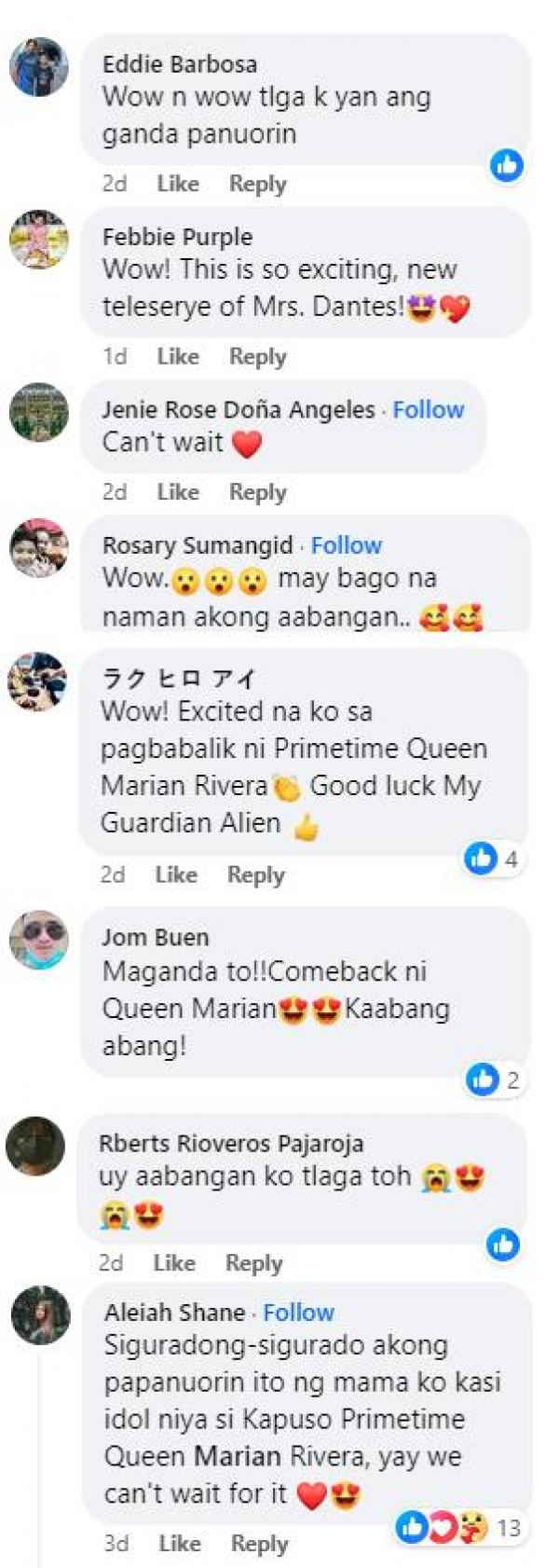Image resolution: width=559 pixels, height=1568 pixels.
Task: Follow Jenie Rose Doña Angeles
Action: coord(428,409)
